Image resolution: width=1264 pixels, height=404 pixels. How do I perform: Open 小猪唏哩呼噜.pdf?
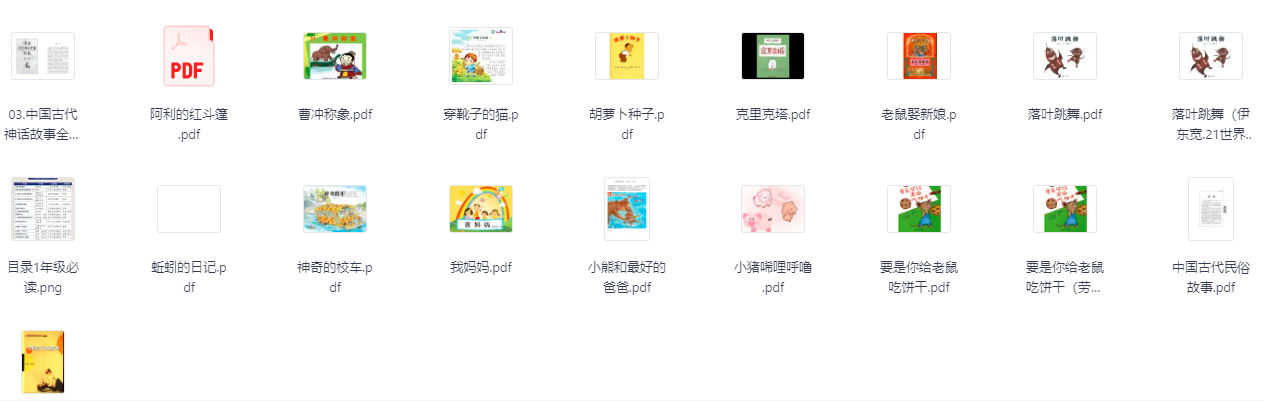(773, 209)
